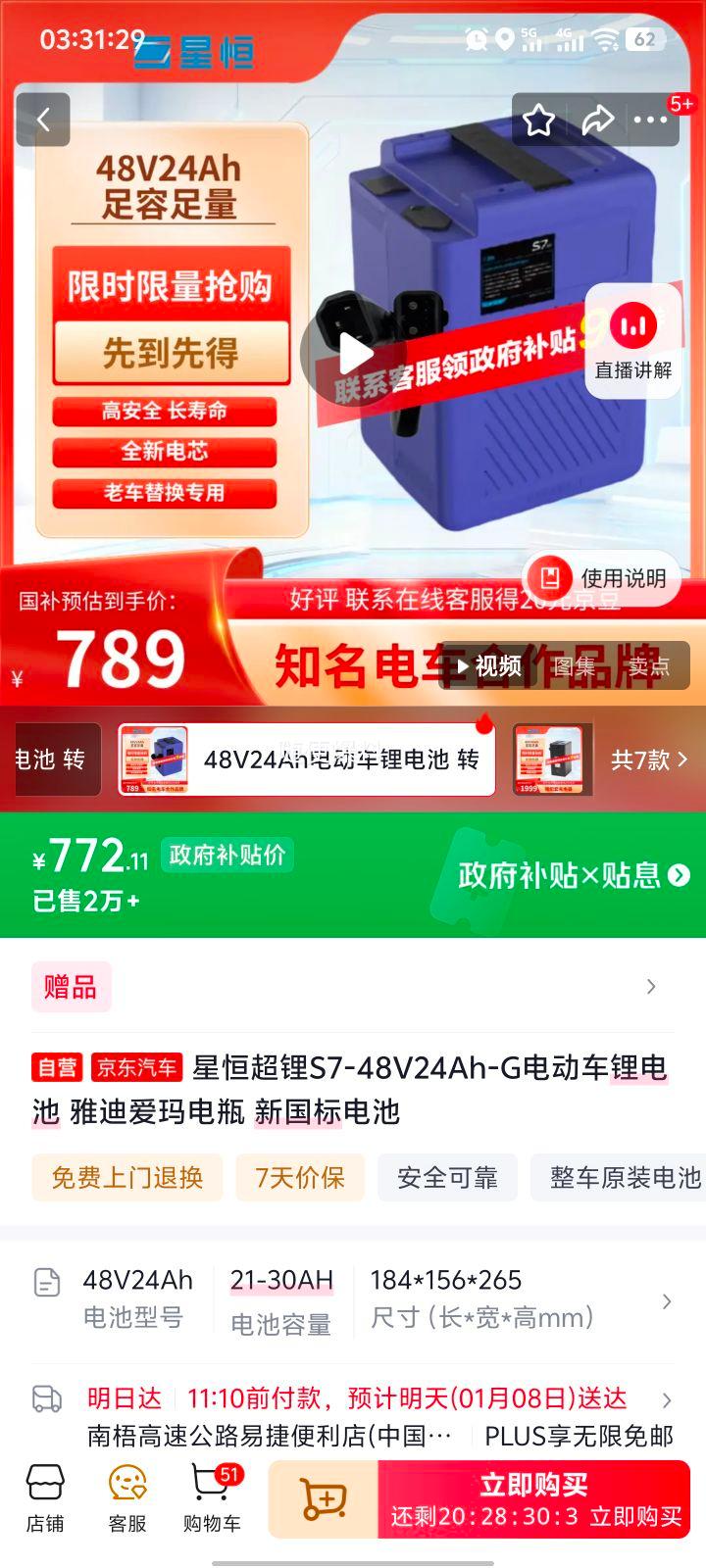Tap the back arrow at top left
The width and height of the screenshot is (706, 1568).
(43, 119)
